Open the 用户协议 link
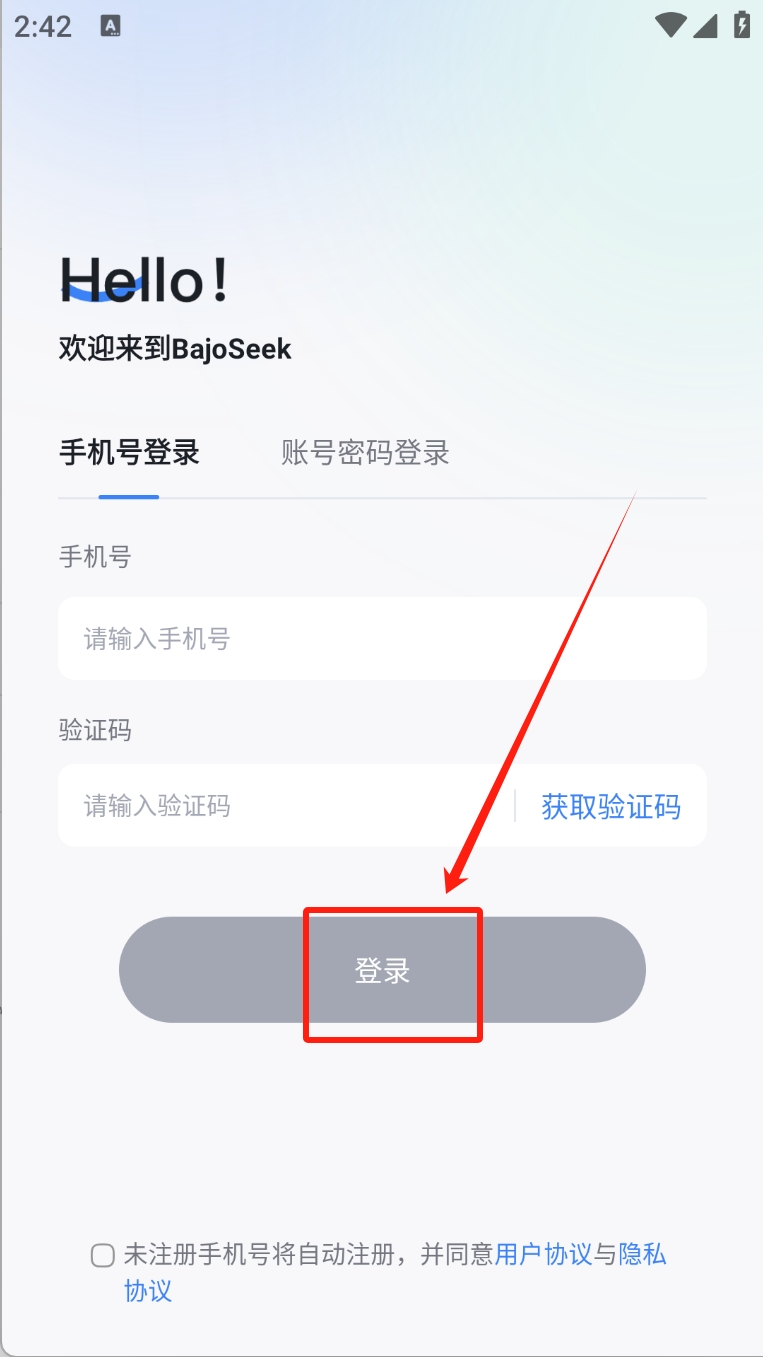 click(543, 1255)
